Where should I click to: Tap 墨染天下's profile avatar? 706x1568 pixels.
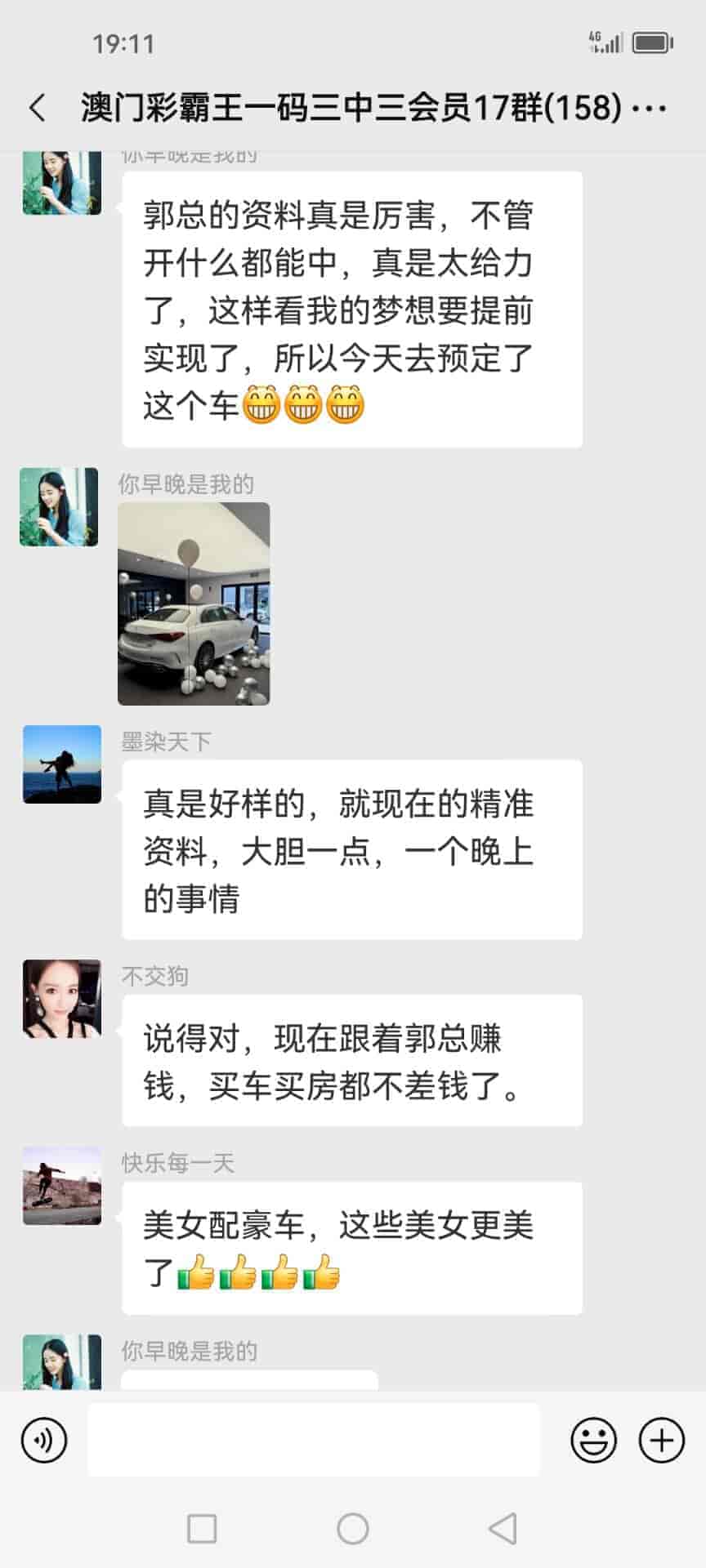tap(62, 764)
